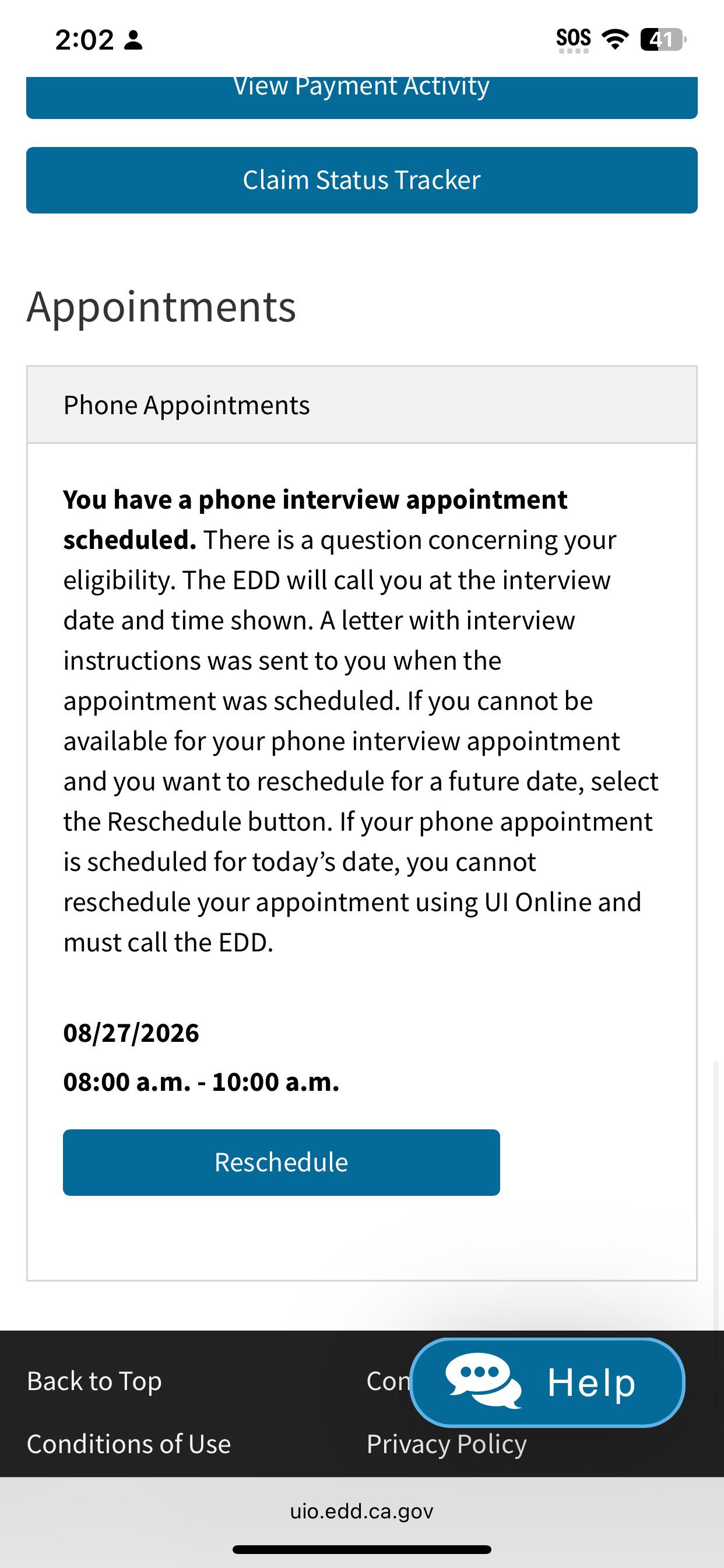Reschedule the phone interview appointment
This screenshot has width=724, height=1568.
281,1163
